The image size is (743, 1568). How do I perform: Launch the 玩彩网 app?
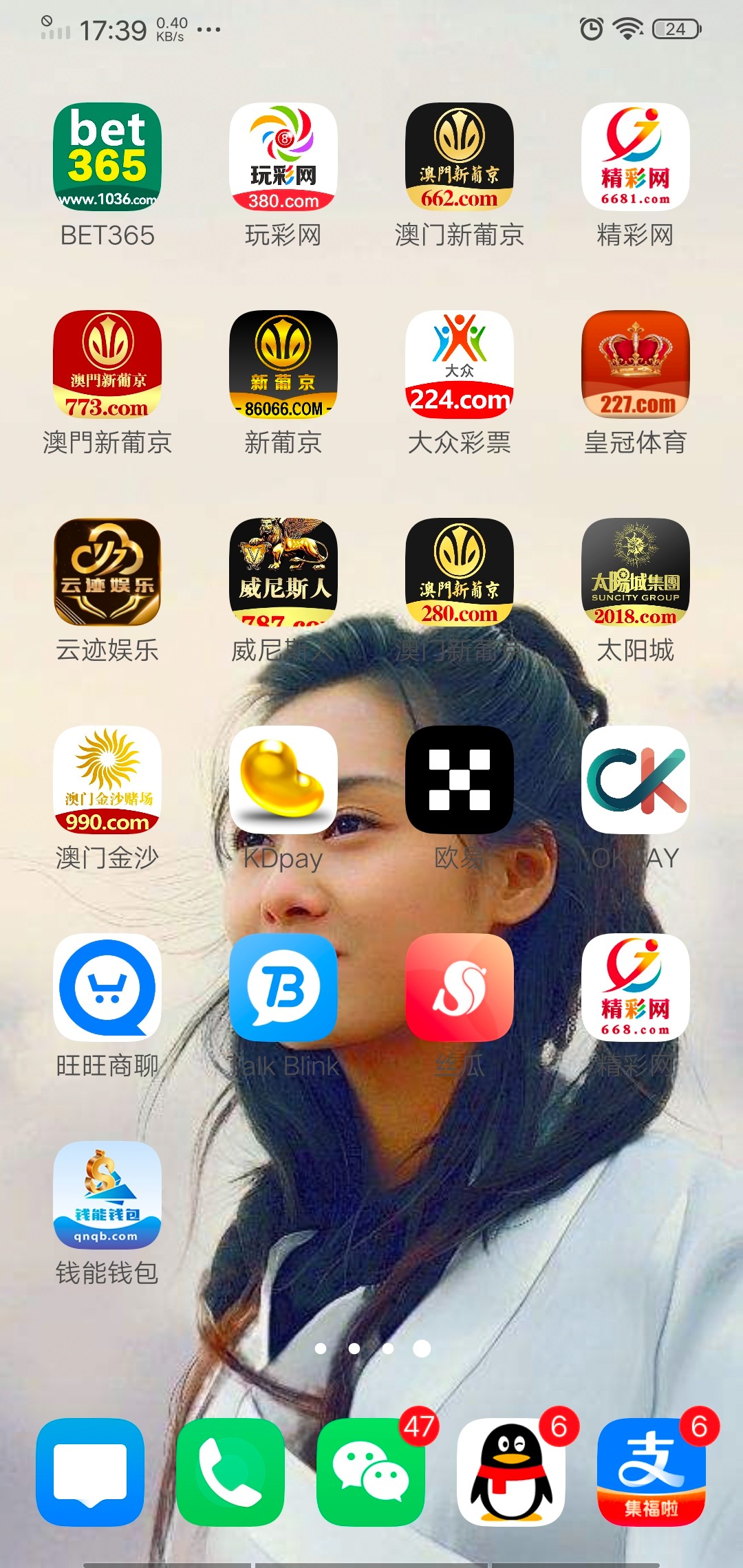(283, 157)
